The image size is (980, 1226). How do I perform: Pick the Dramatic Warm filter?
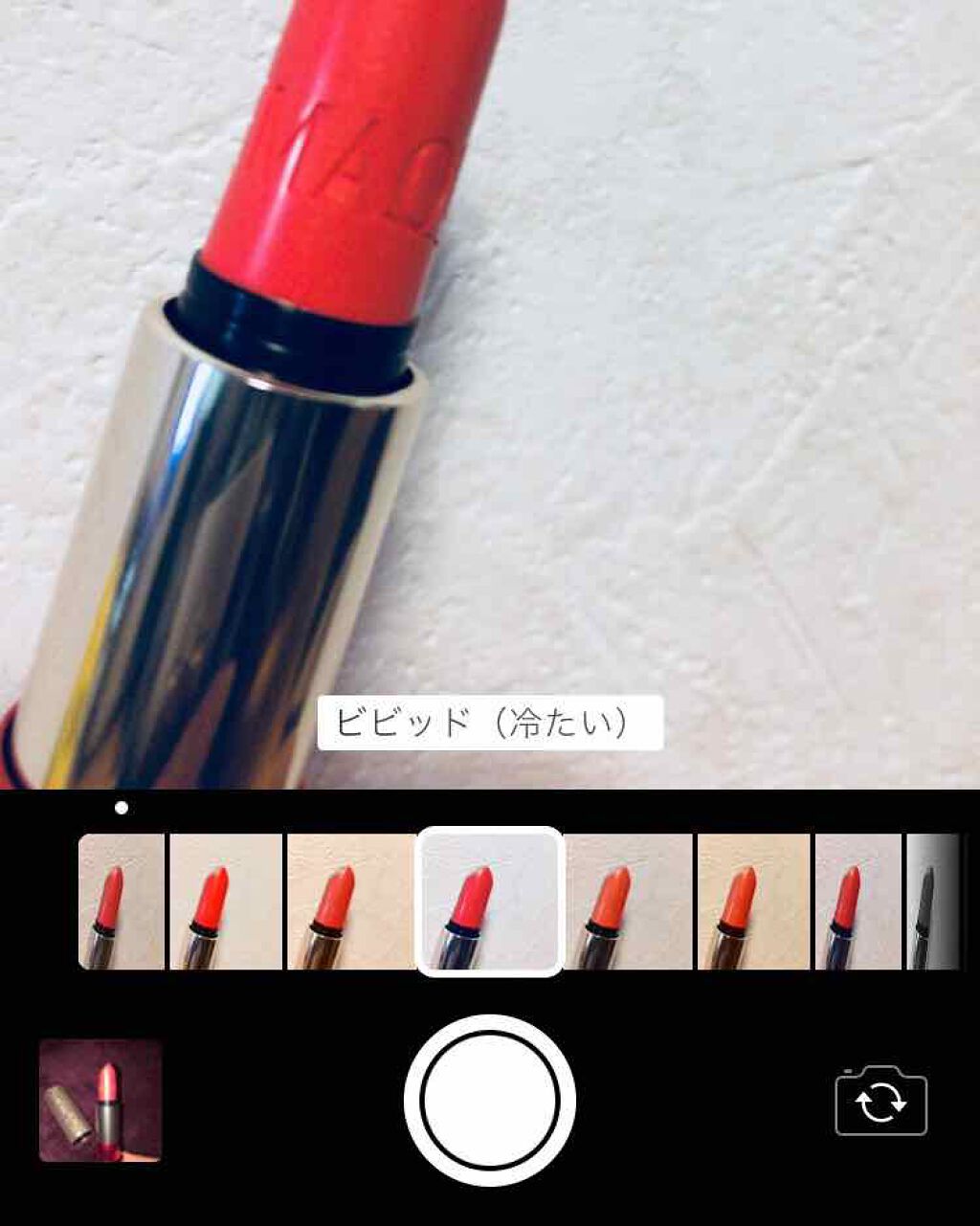coord(753,902)
